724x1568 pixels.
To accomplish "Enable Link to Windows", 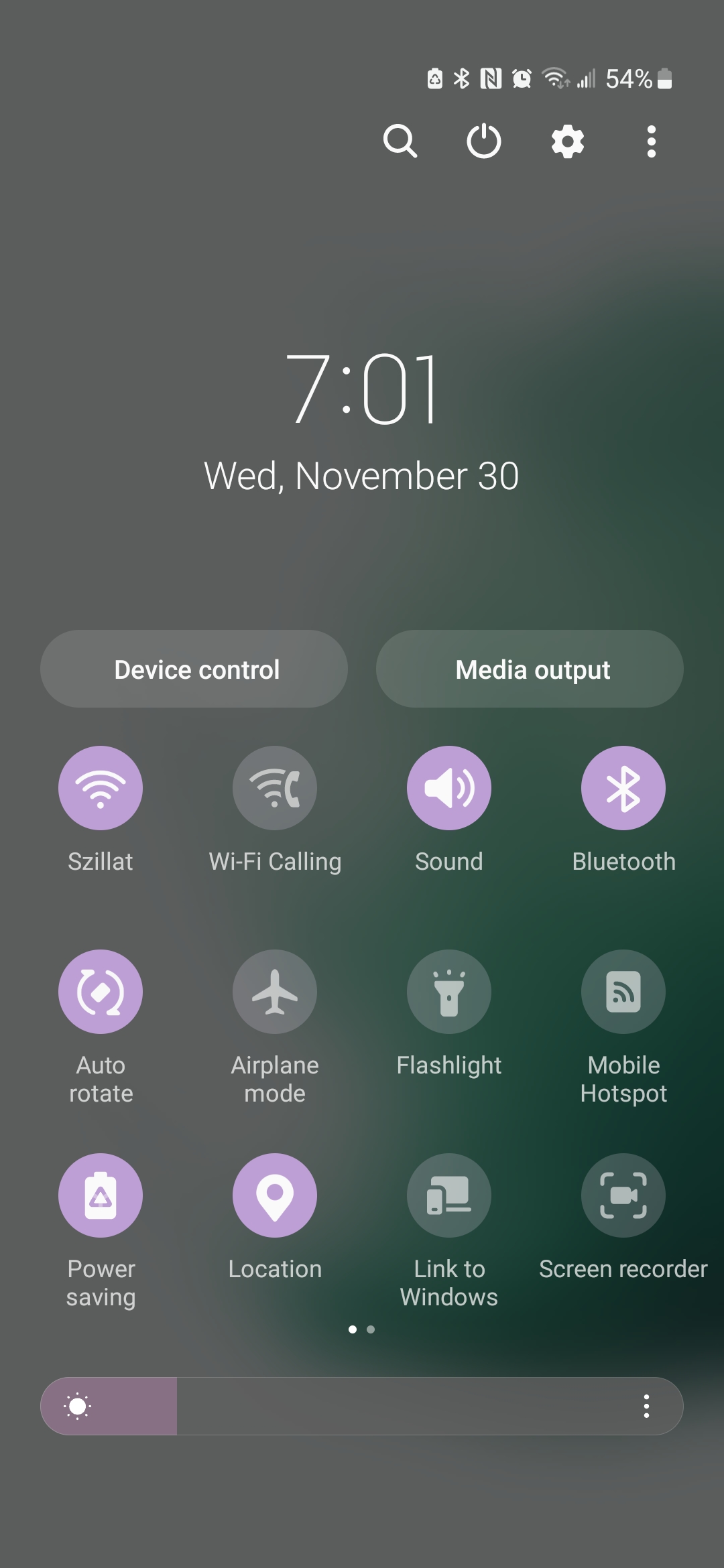I will pos(449,1195).
